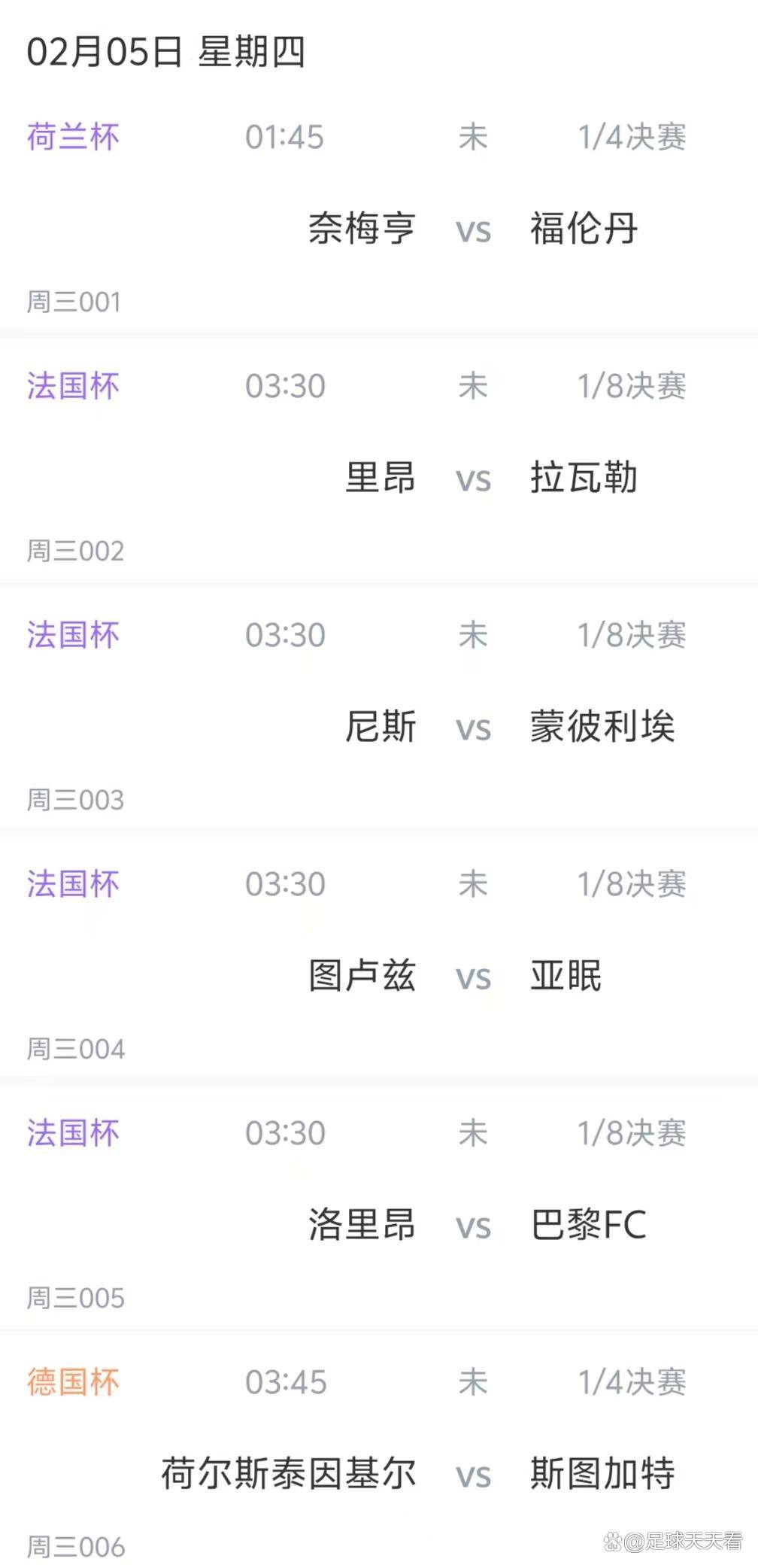Click the 德国杯 league label

(x=73, y=1381)
